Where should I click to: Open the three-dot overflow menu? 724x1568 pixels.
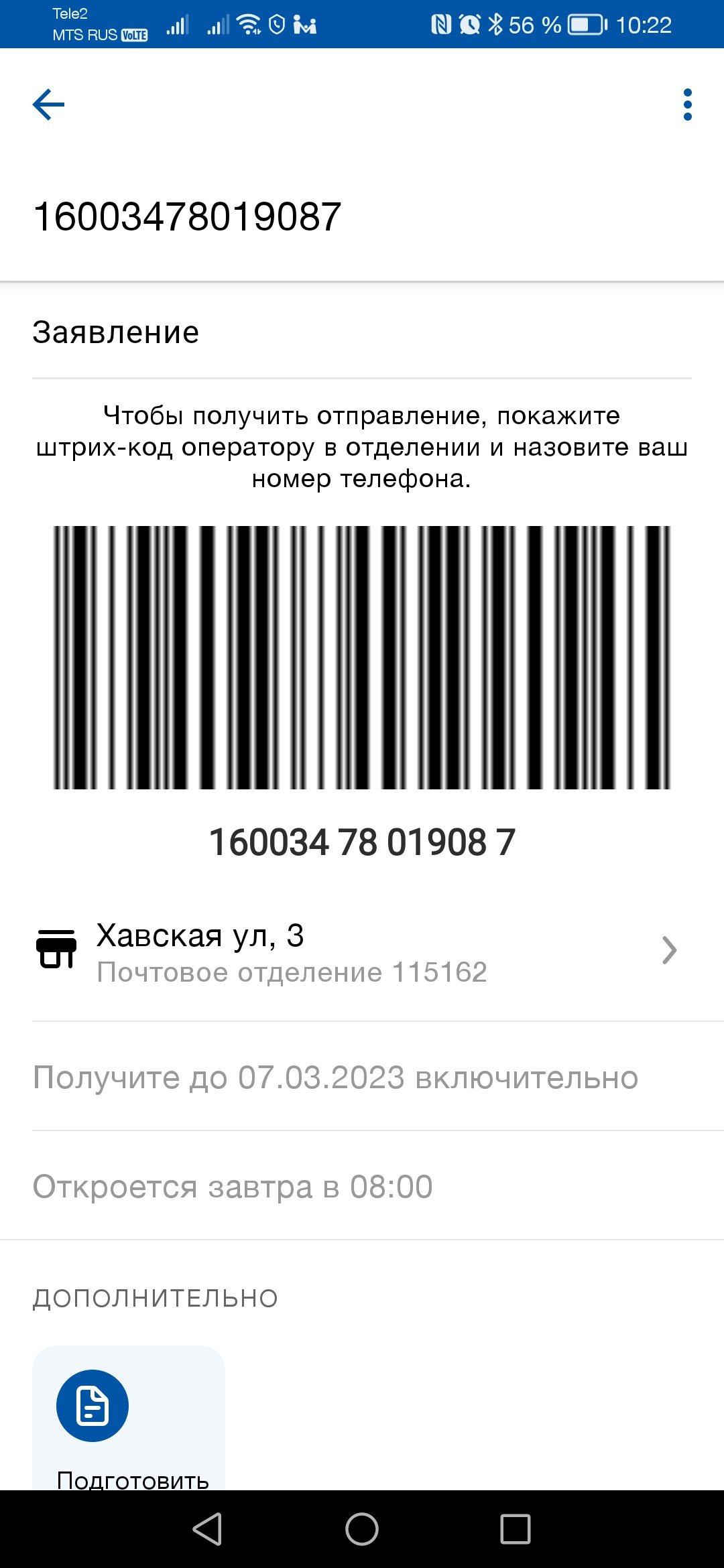687,105
